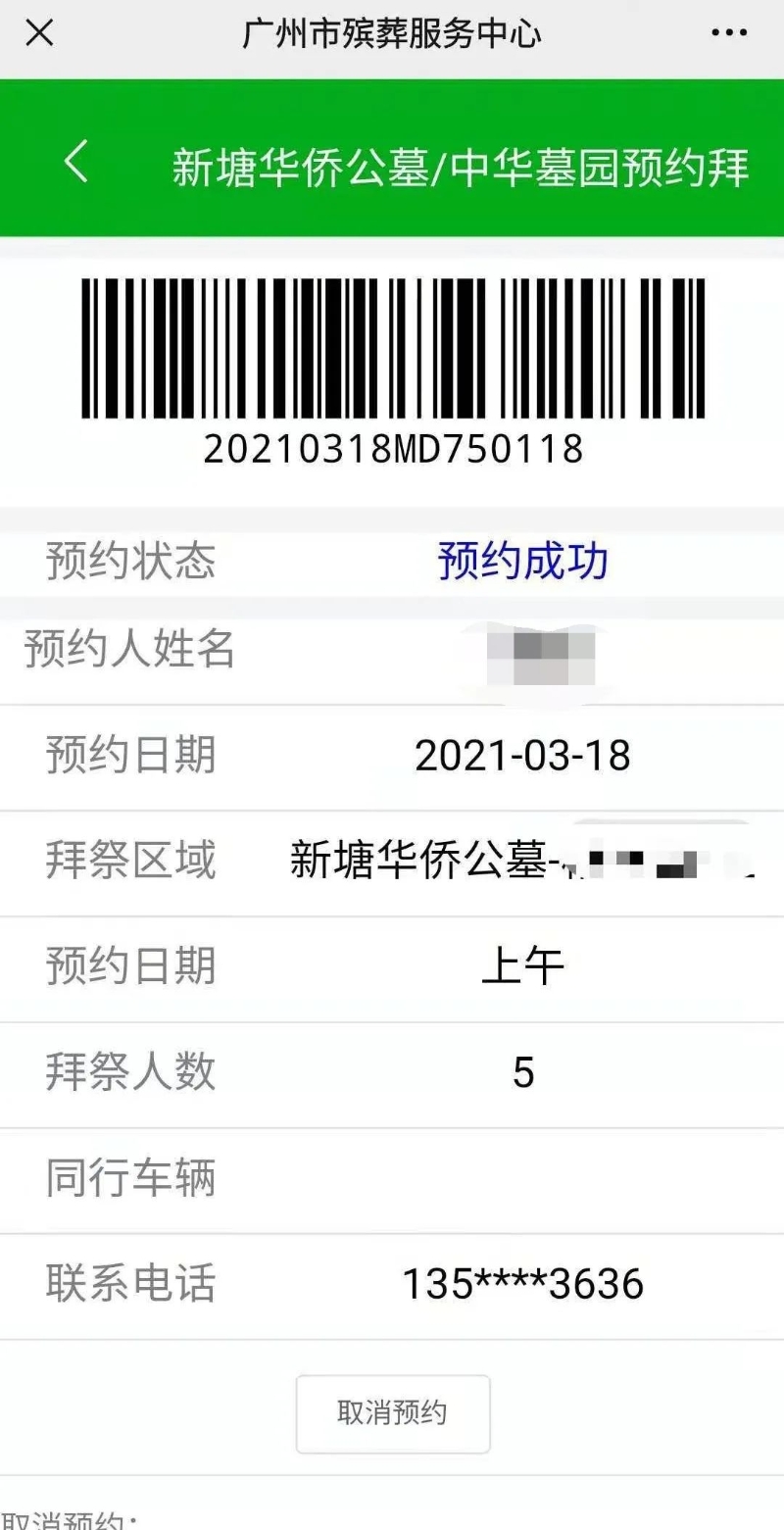Image resolution: width=784 pixels, height=1530 pixels.
Task: Tap the 取消预约 button
Action: (392, 1413)
